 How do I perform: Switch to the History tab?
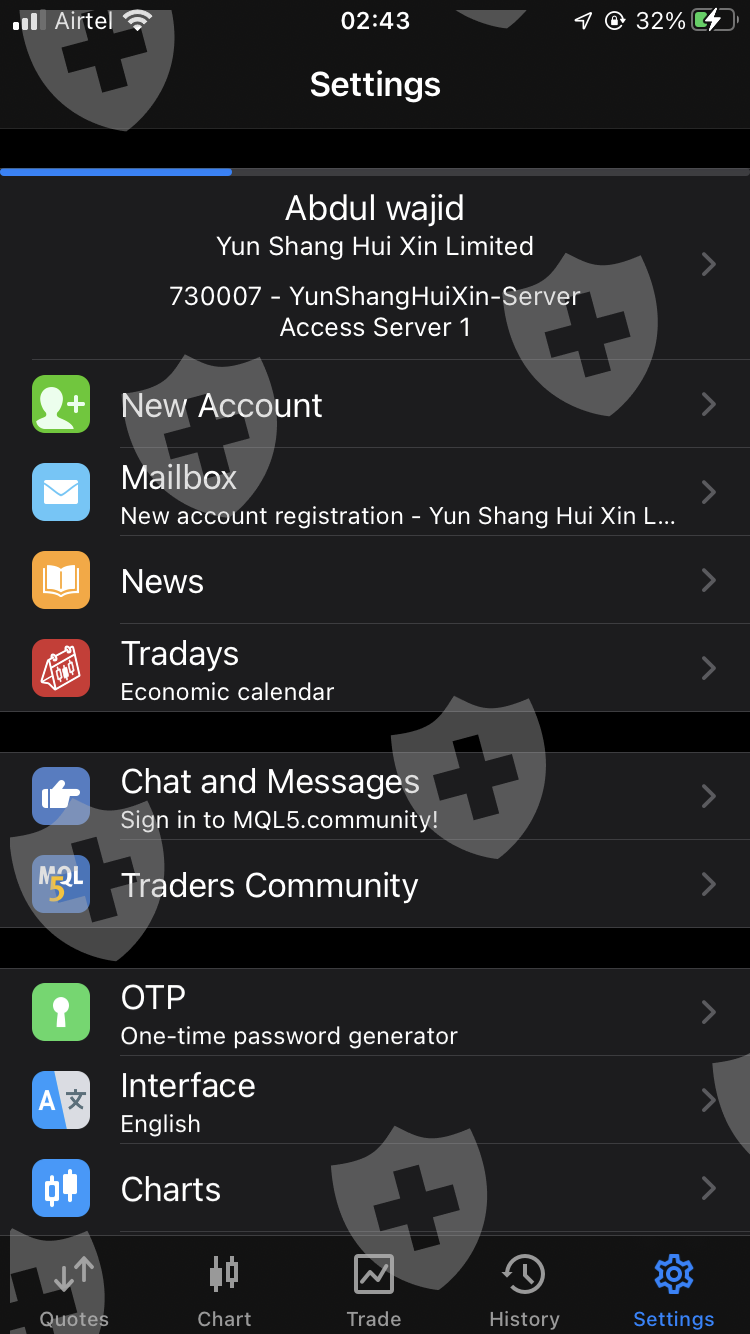(524, 1290)
